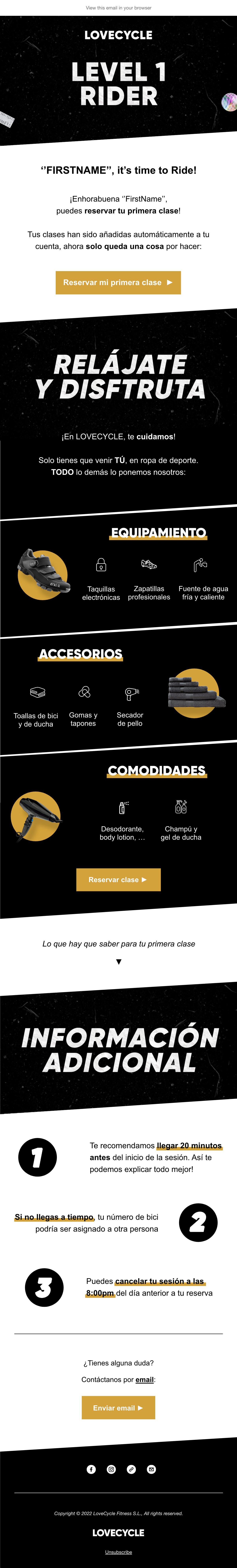The image size is (237, 1568).
Task: Tap the 'Reservar clase' button
Action: click(118, 880)
